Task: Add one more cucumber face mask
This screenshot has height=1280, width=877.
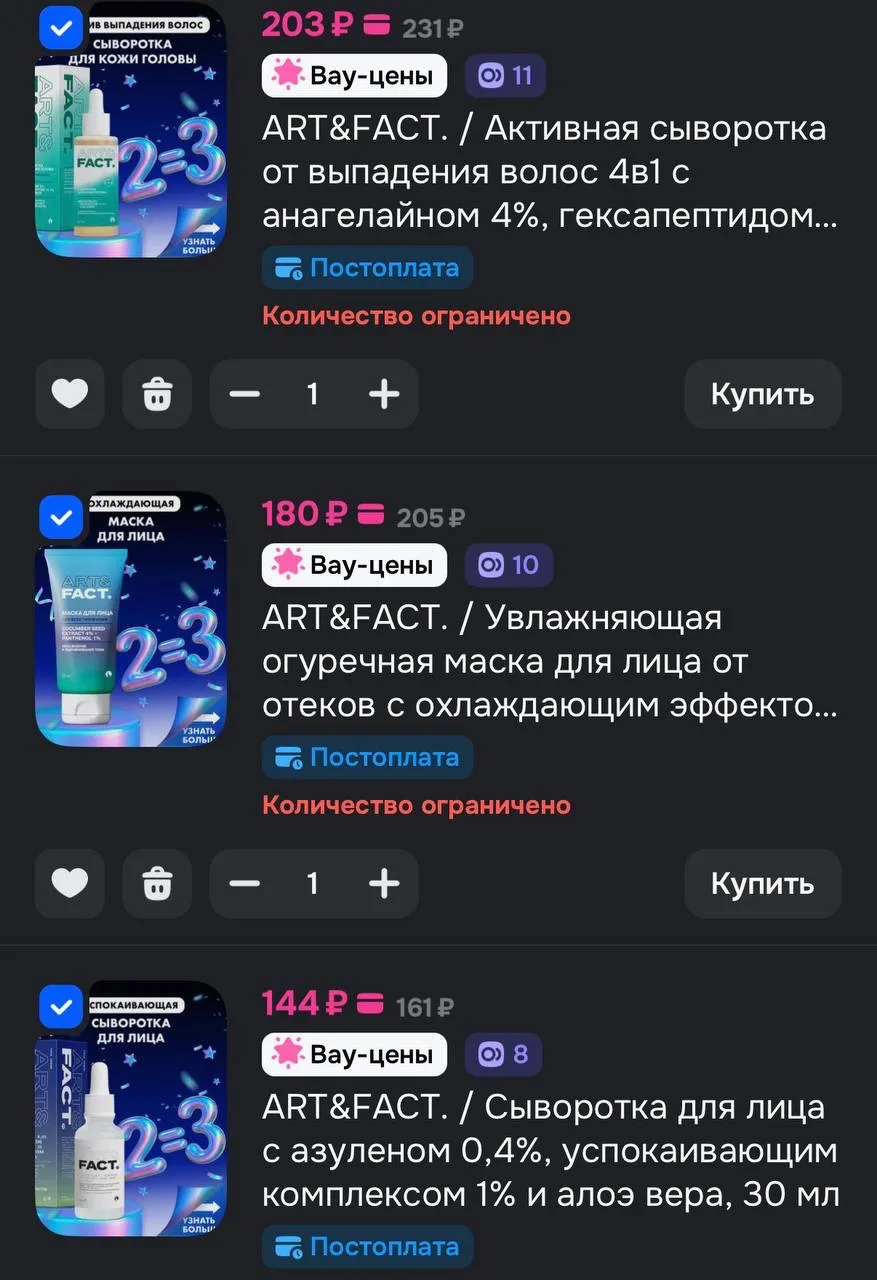Action: (x=384, y=883)
